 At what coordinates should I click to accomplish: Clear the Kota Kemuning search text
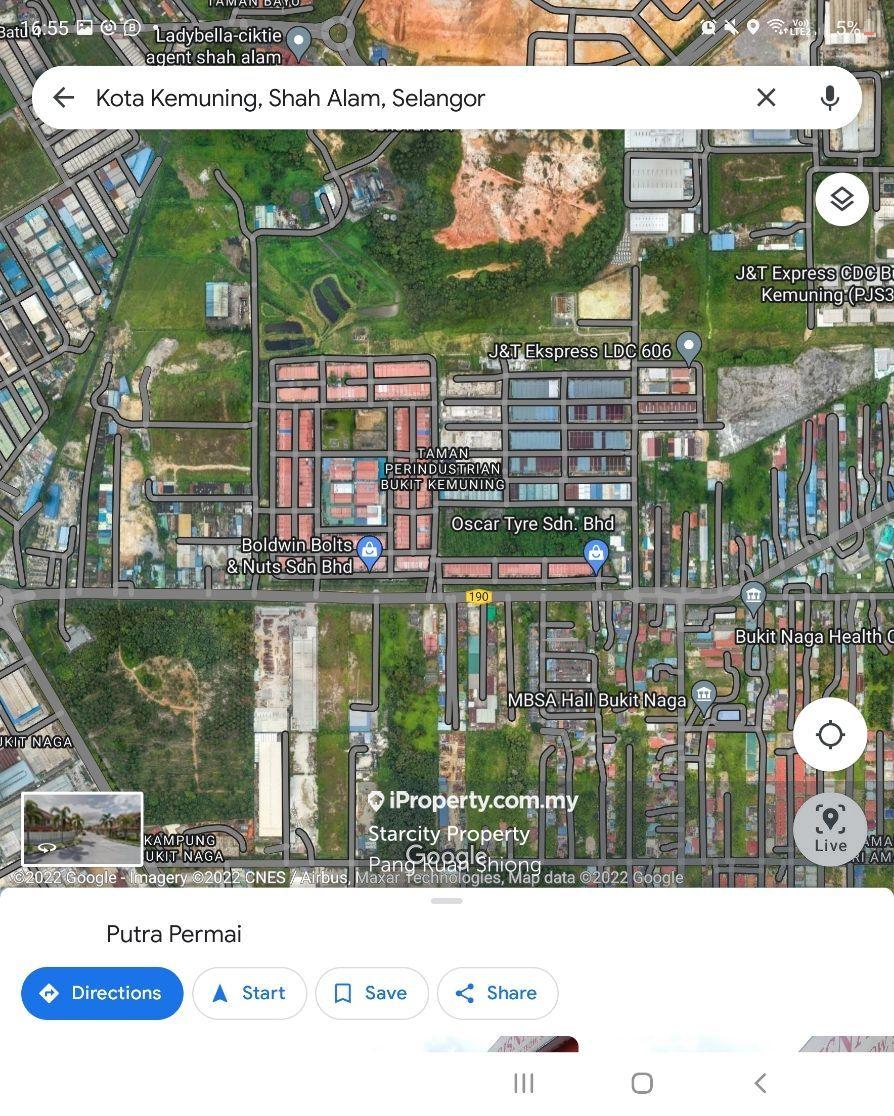click(x=766, y=97)
